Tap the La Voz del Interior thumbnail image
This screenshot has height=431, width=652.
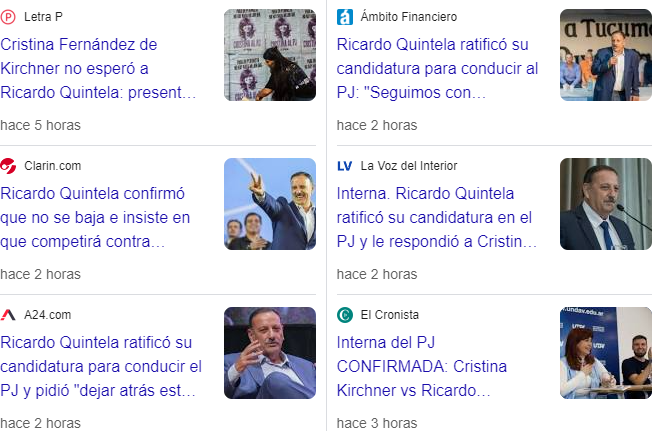point(606,204)
